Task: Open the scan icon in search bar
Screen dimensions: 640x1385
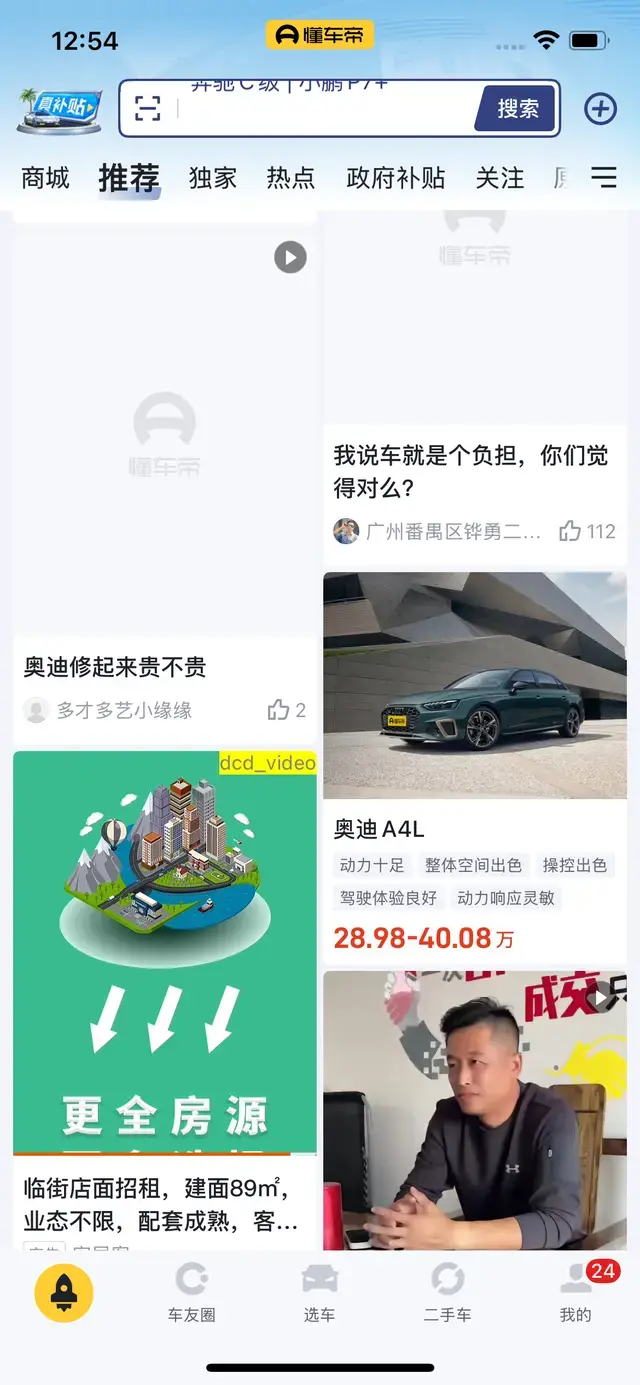Action: click(x=148, y=108)
